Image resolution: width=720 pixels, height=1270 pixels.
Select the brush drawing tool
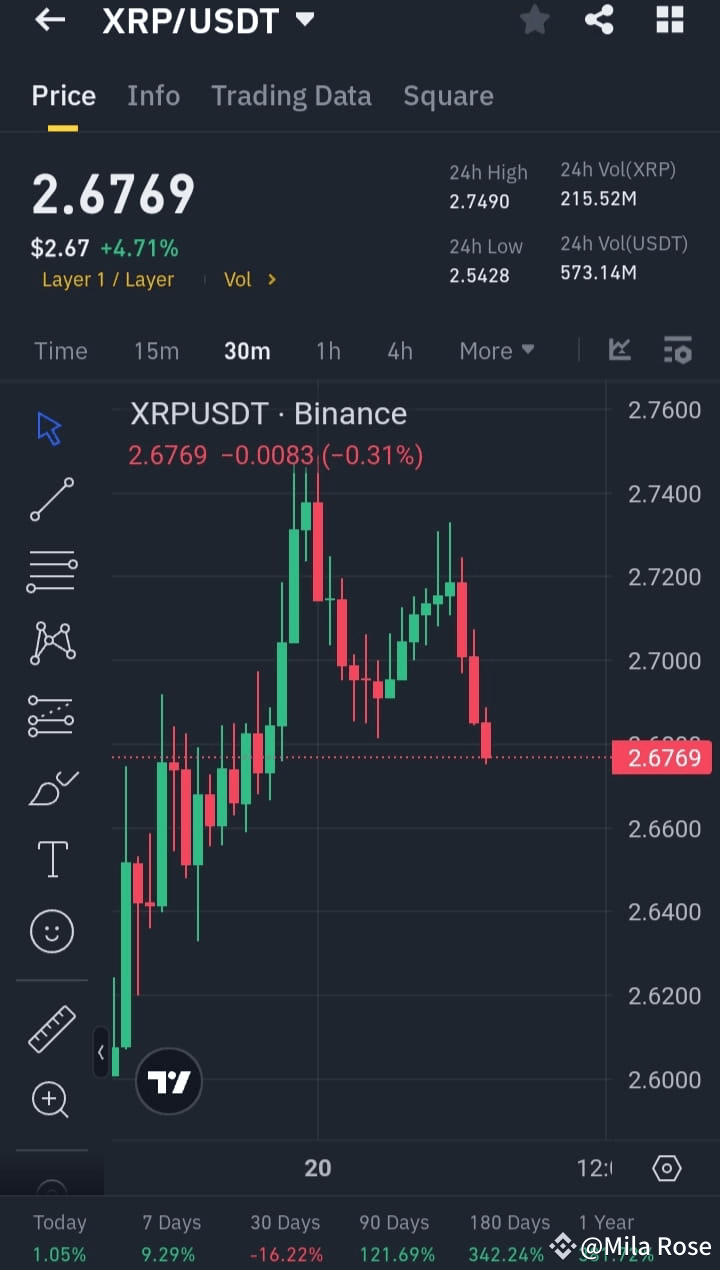pos(51,787)
